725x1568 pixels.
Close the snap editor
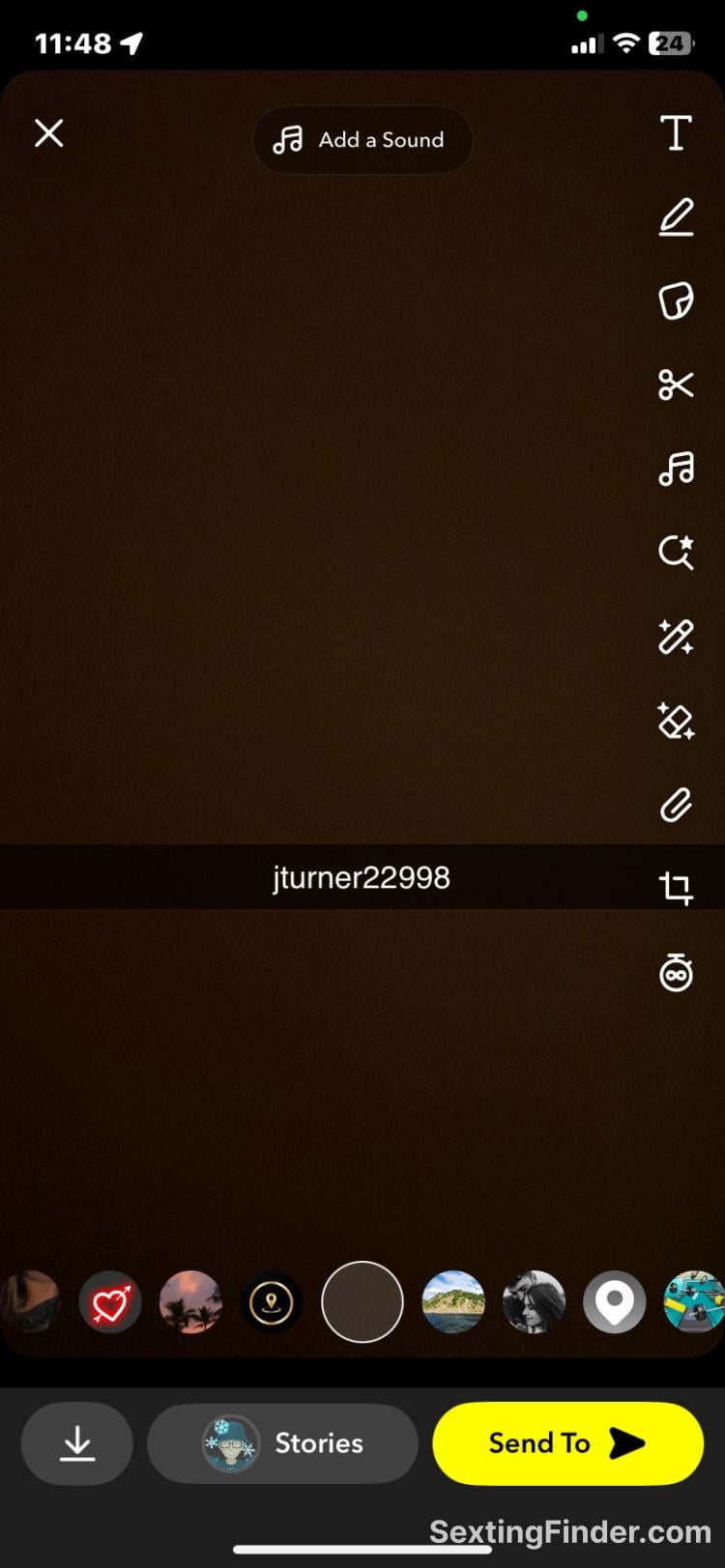48,133
